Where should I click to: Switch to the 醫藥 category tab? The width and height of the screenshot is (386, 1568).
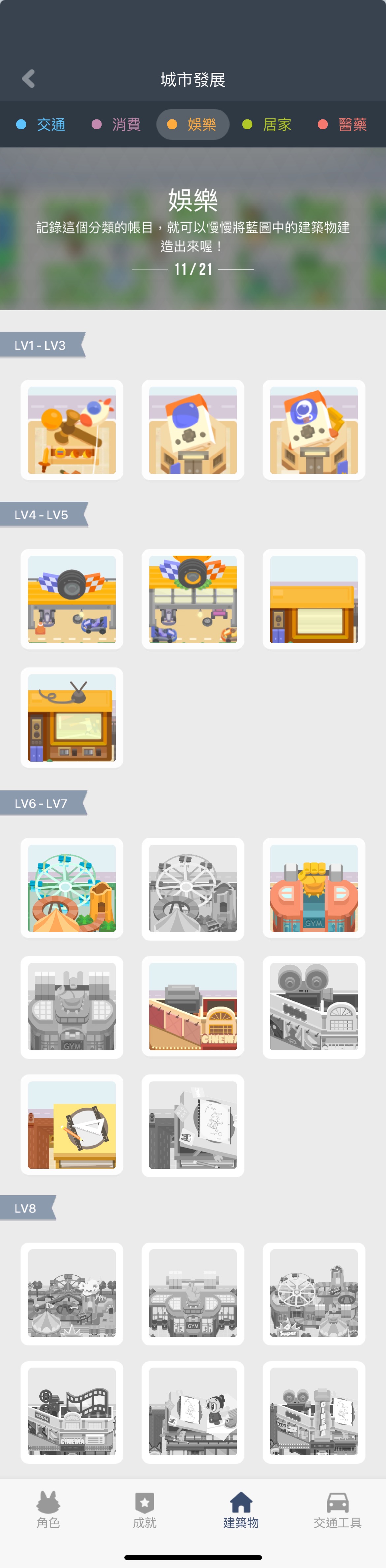(x=343, y=125)
